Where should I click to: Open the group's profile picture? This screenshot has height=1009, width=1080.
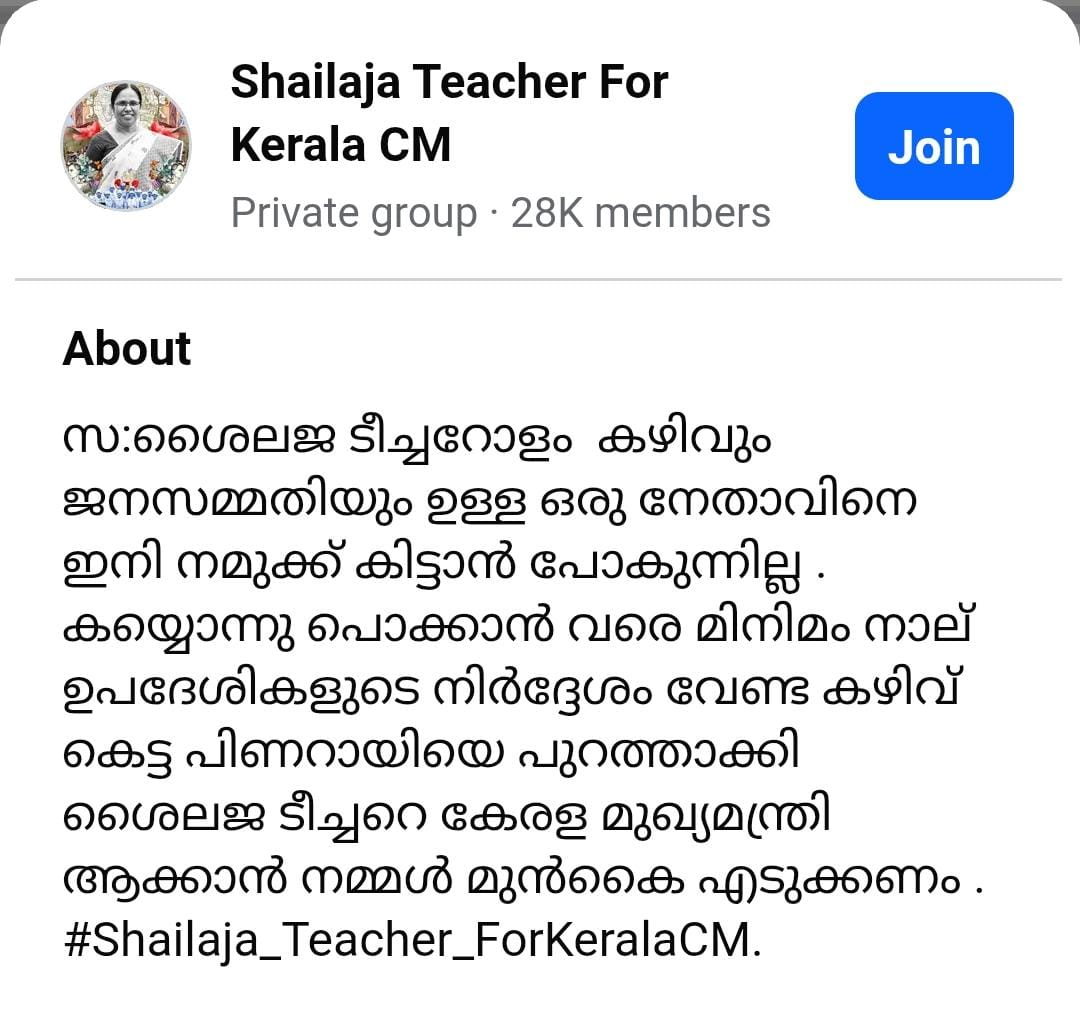126,146
